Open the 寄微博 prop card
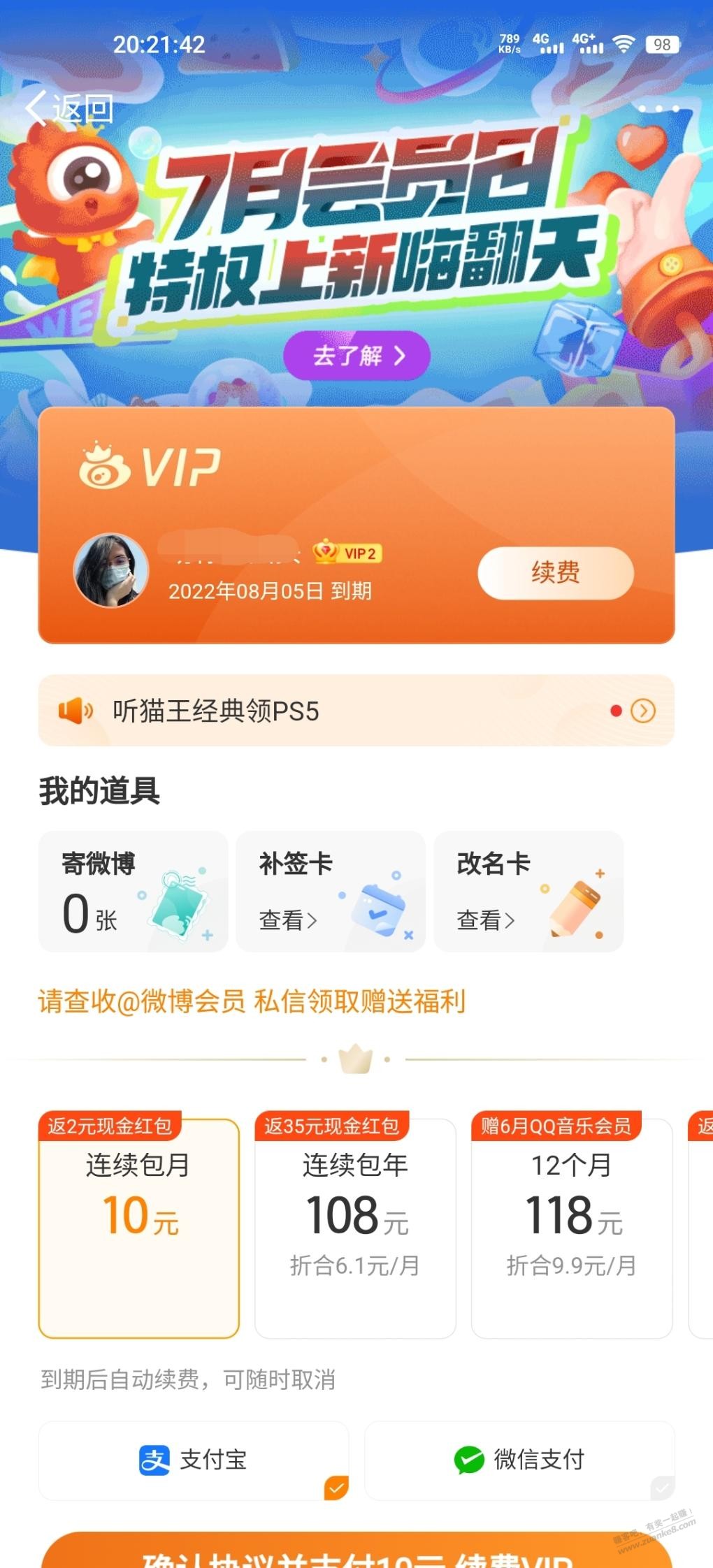The image size is (713, 1568). 134,892
